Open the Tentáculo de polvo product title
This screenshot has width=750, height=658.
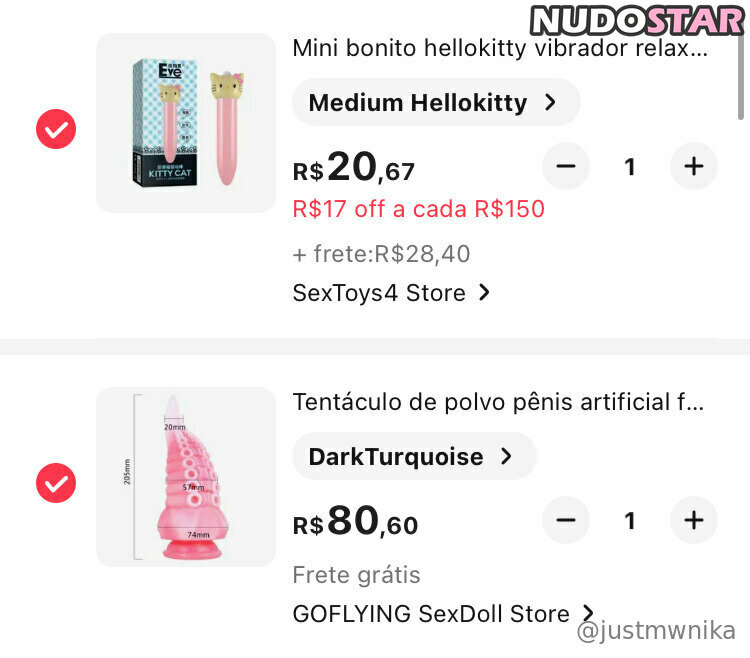tap(498, 402)
